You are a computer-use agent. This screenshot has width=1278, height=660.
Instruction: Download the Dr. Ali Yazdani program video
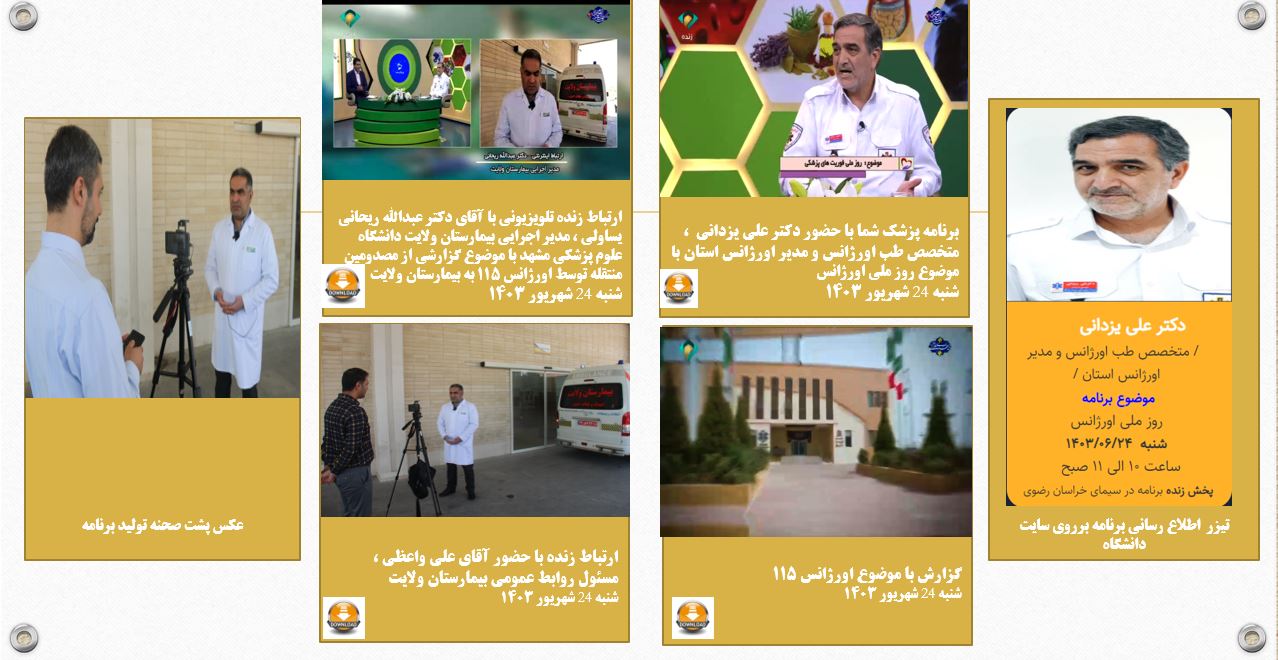point(679,287)
